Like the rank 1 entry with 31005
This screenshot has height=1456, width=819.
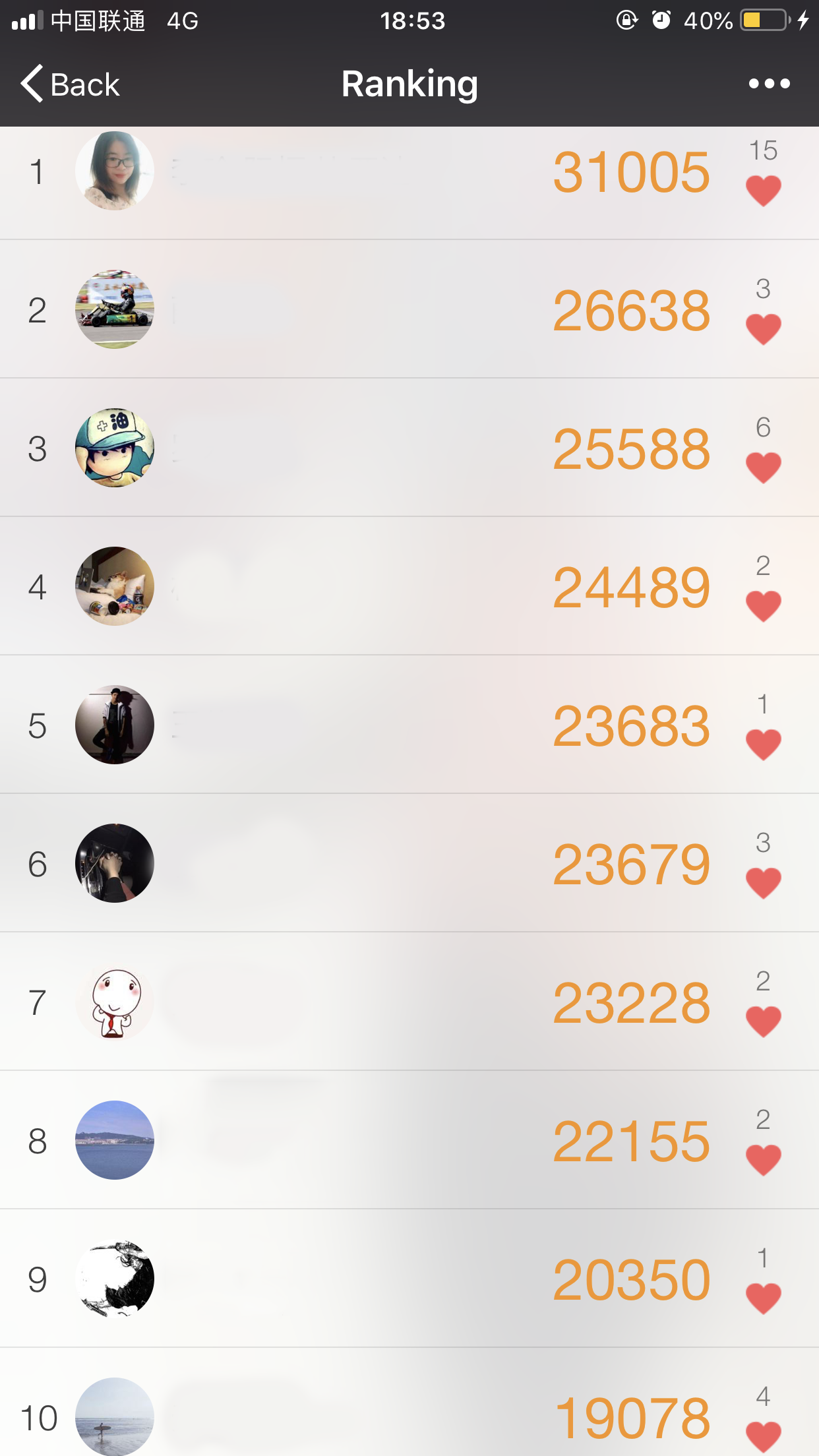[x=763, y=191]
